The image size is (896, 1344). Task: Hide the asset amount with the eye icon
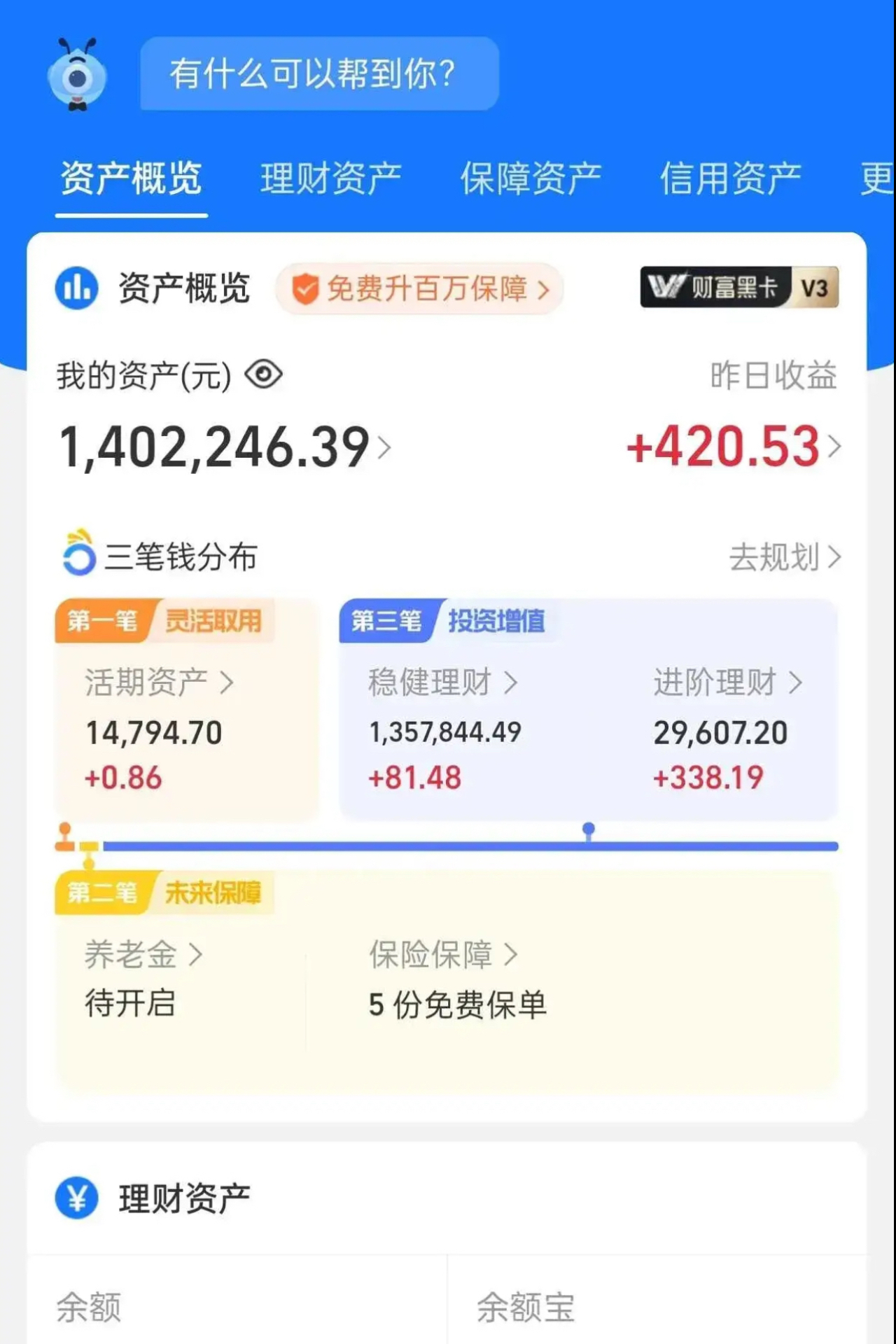point(264,375)
